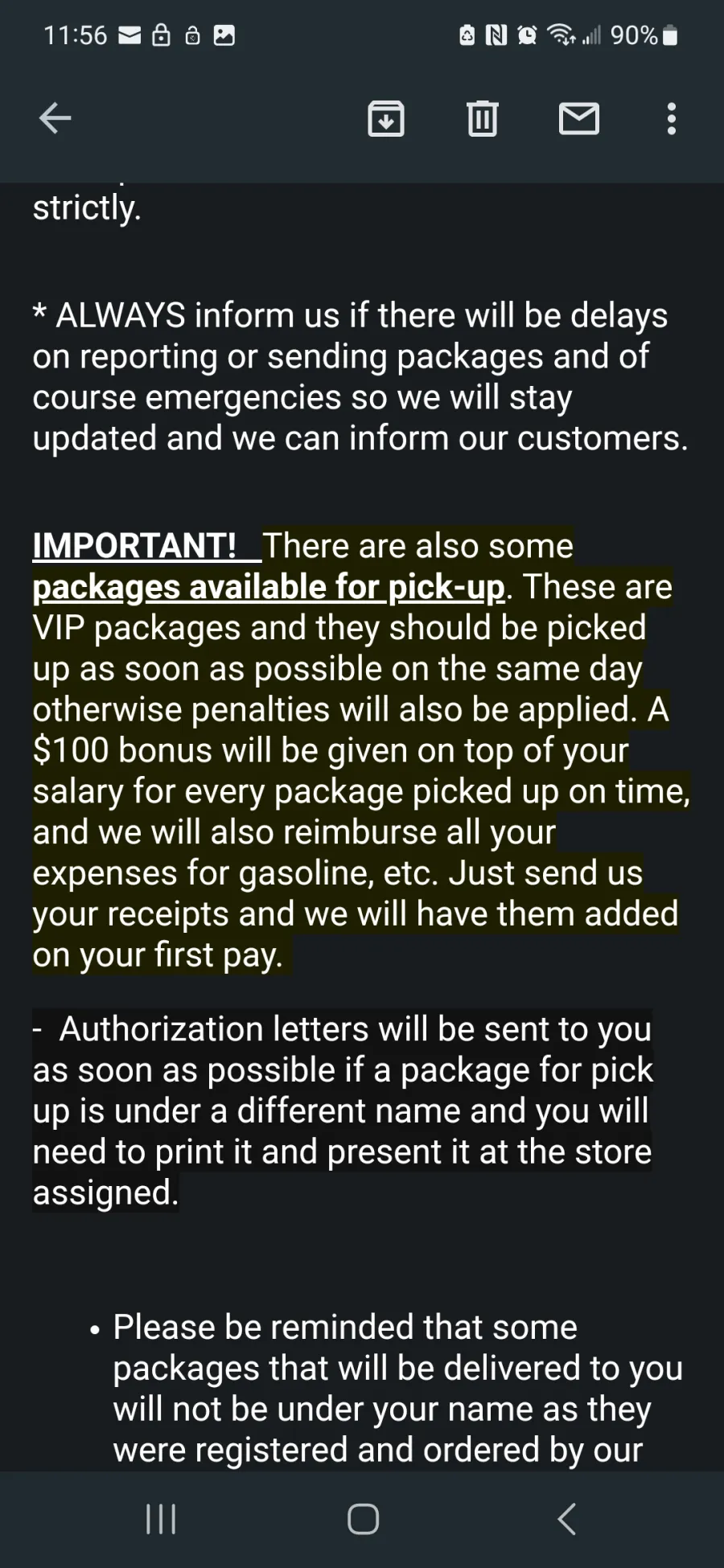
Task: Mark the email as unread
Action: pyautogui.click(x=579, y=119)
